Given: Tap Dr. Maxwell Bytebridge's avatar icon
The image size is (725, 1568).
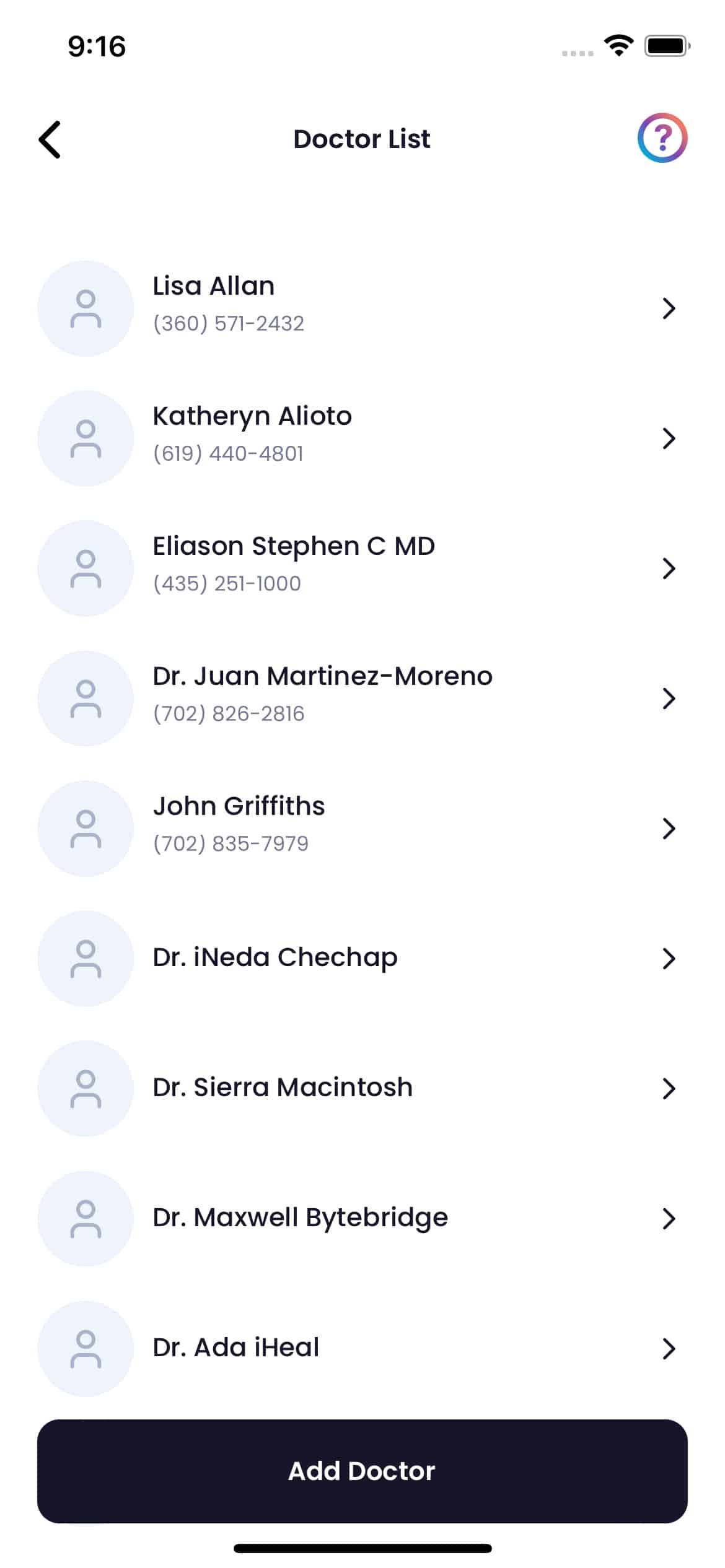Looking at the screenshot, I should (86, 1218).
